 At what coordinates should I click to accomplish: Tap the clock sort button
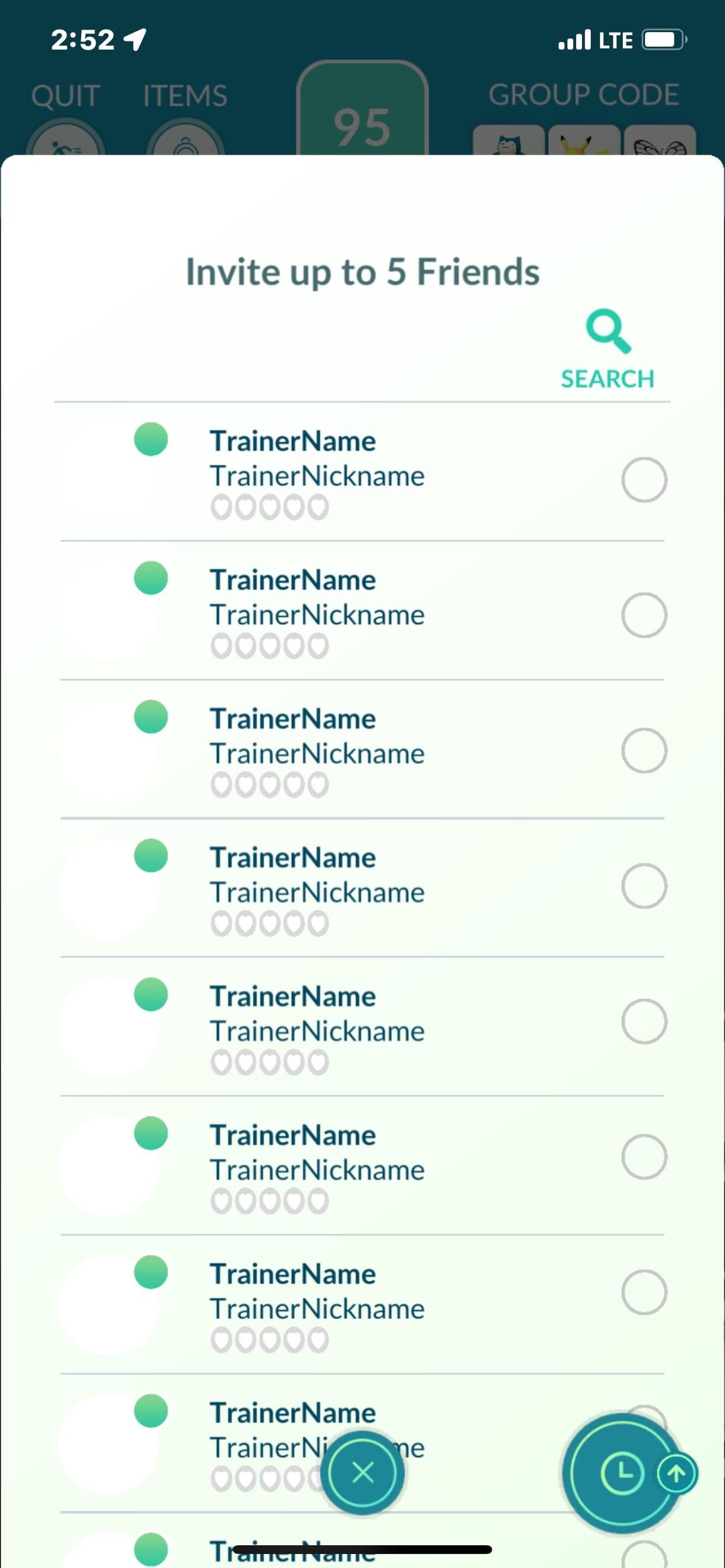click(x=622, y=1473)
